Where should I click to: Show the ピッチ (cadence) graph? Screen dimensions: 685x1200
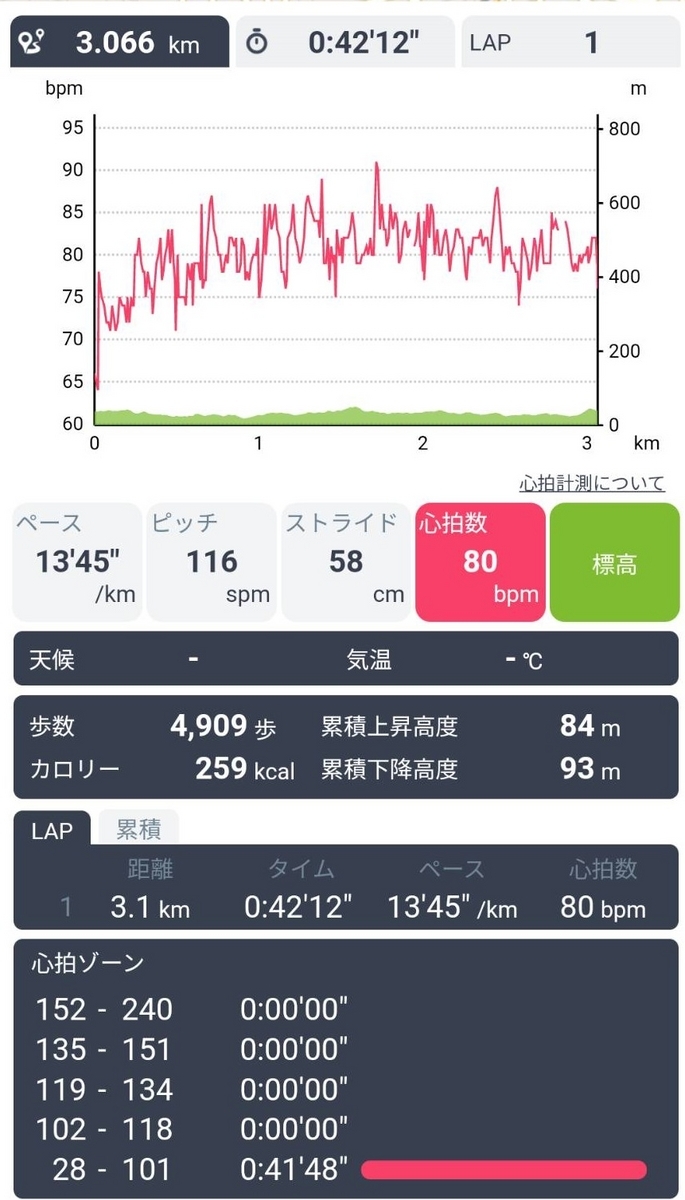point(211,562)
